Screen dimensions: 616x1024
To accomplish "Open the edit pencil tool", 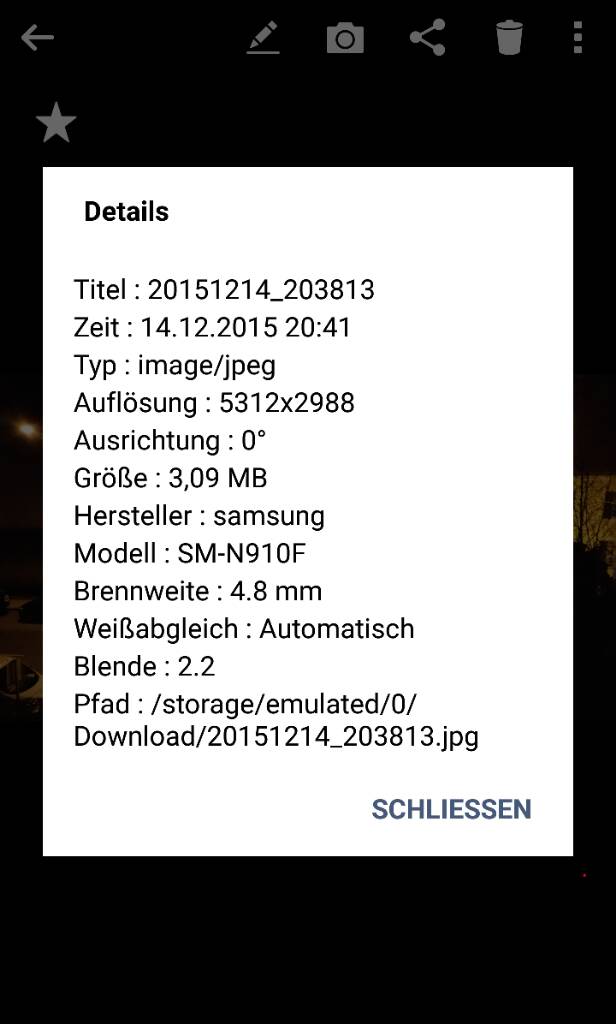I will point(263,37).
